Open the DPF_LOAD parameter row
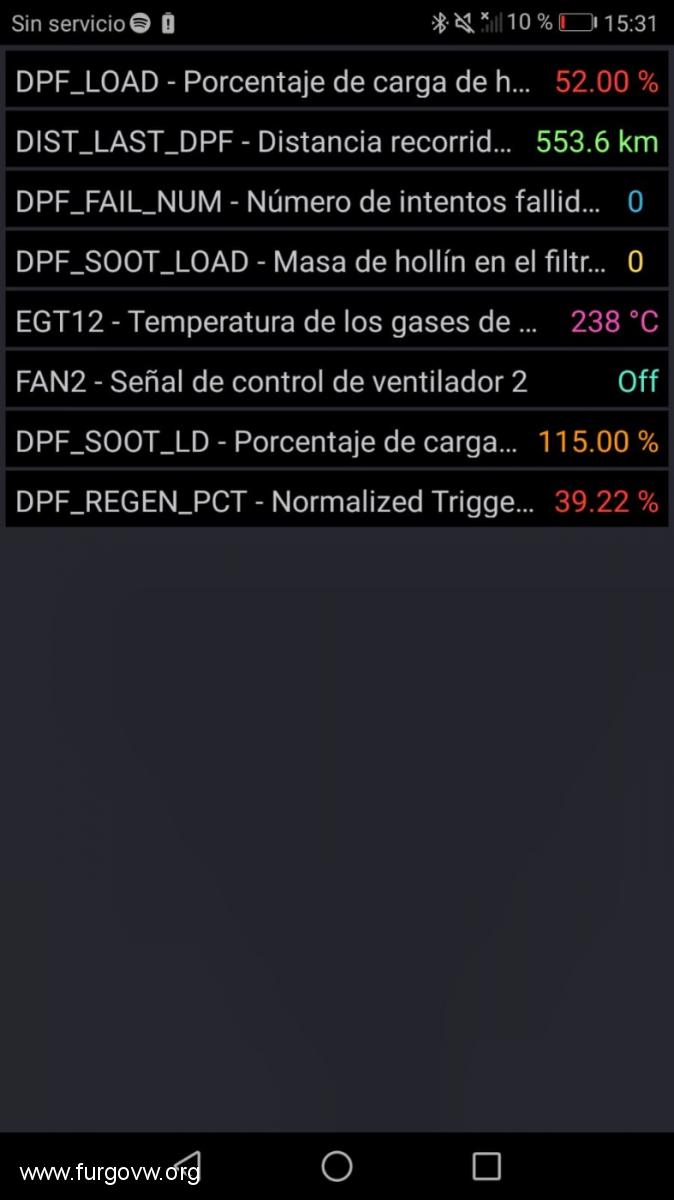The image size is (674, 1200). point(337,81)
